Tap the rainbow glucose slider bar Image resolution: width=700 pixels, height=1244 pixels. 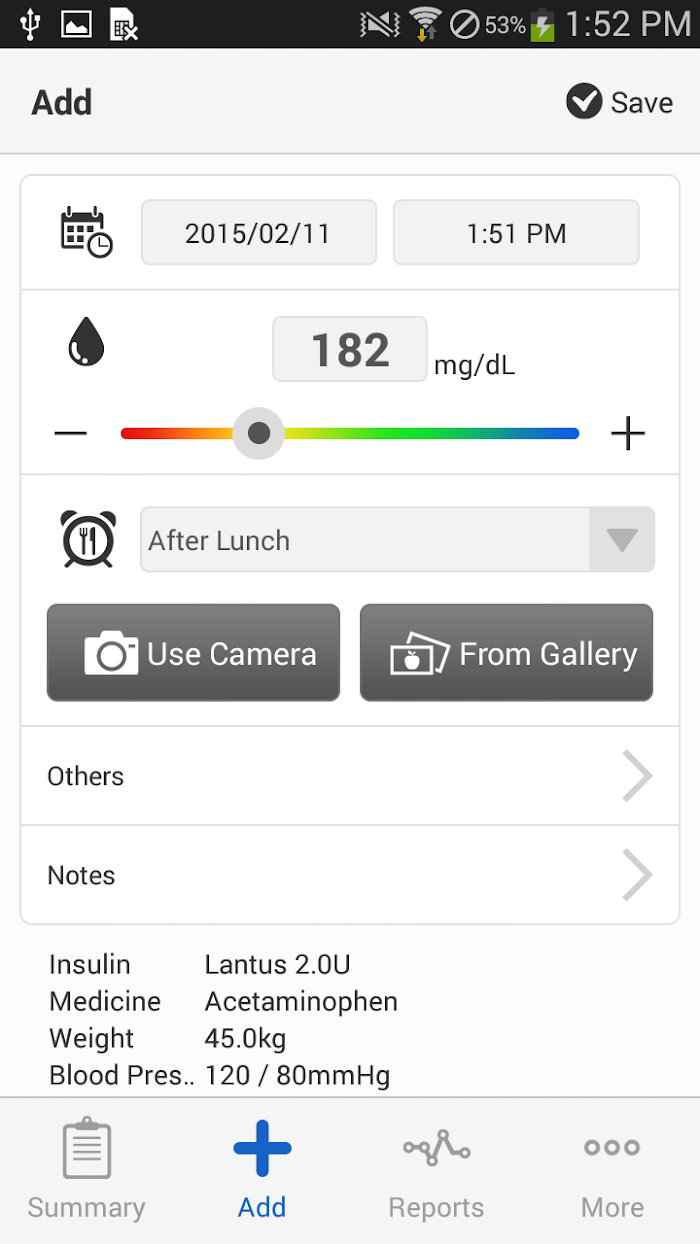(350, 433)
